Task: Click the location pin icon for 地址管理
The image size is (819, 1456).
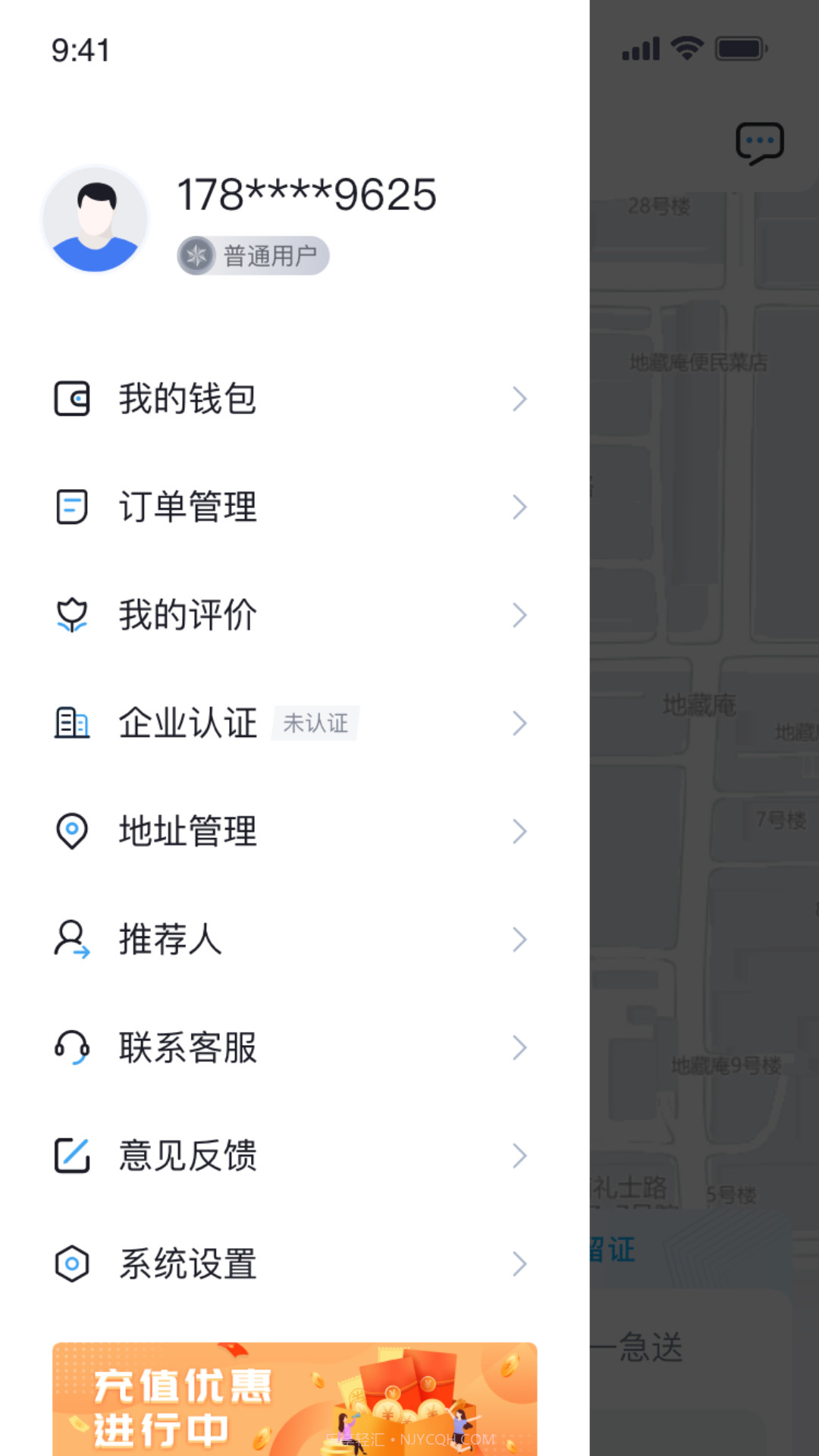Action: point(71,831)
